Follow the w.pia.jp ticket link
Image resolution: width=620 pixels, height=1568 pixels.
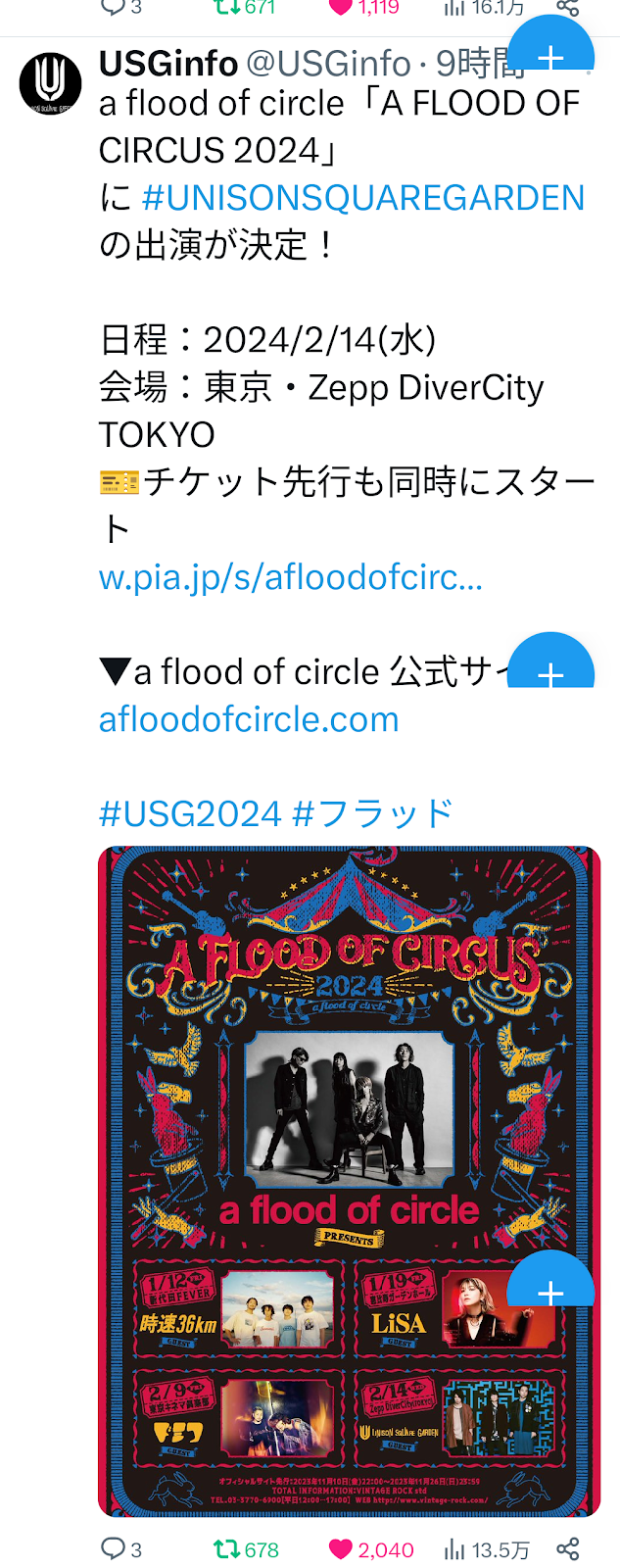coord(291,577)
